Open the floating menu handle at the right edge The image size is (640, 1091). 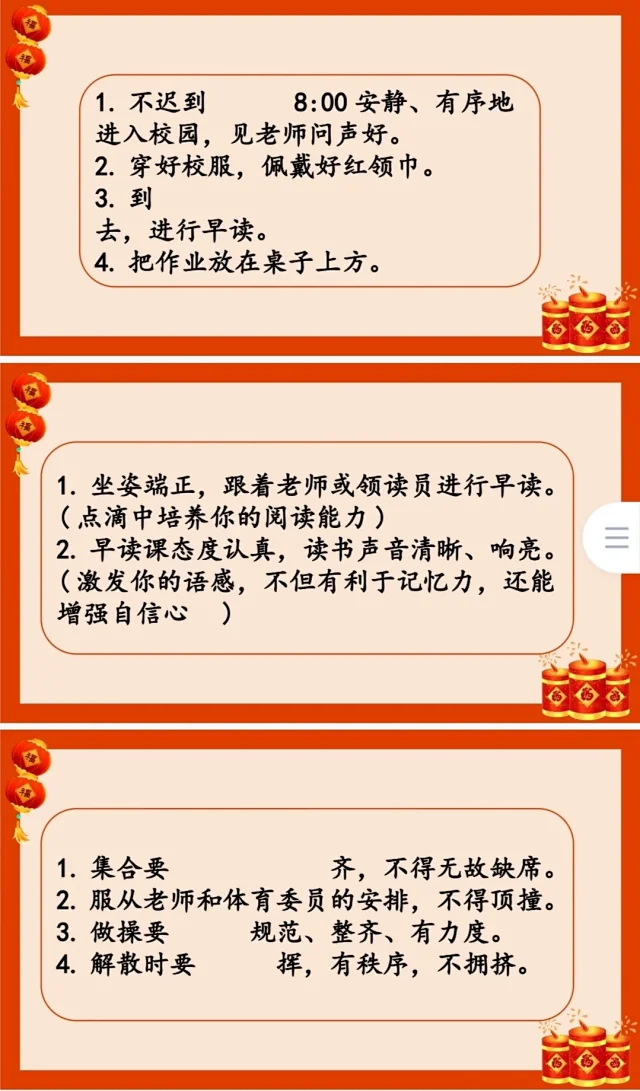coord(617,537)
